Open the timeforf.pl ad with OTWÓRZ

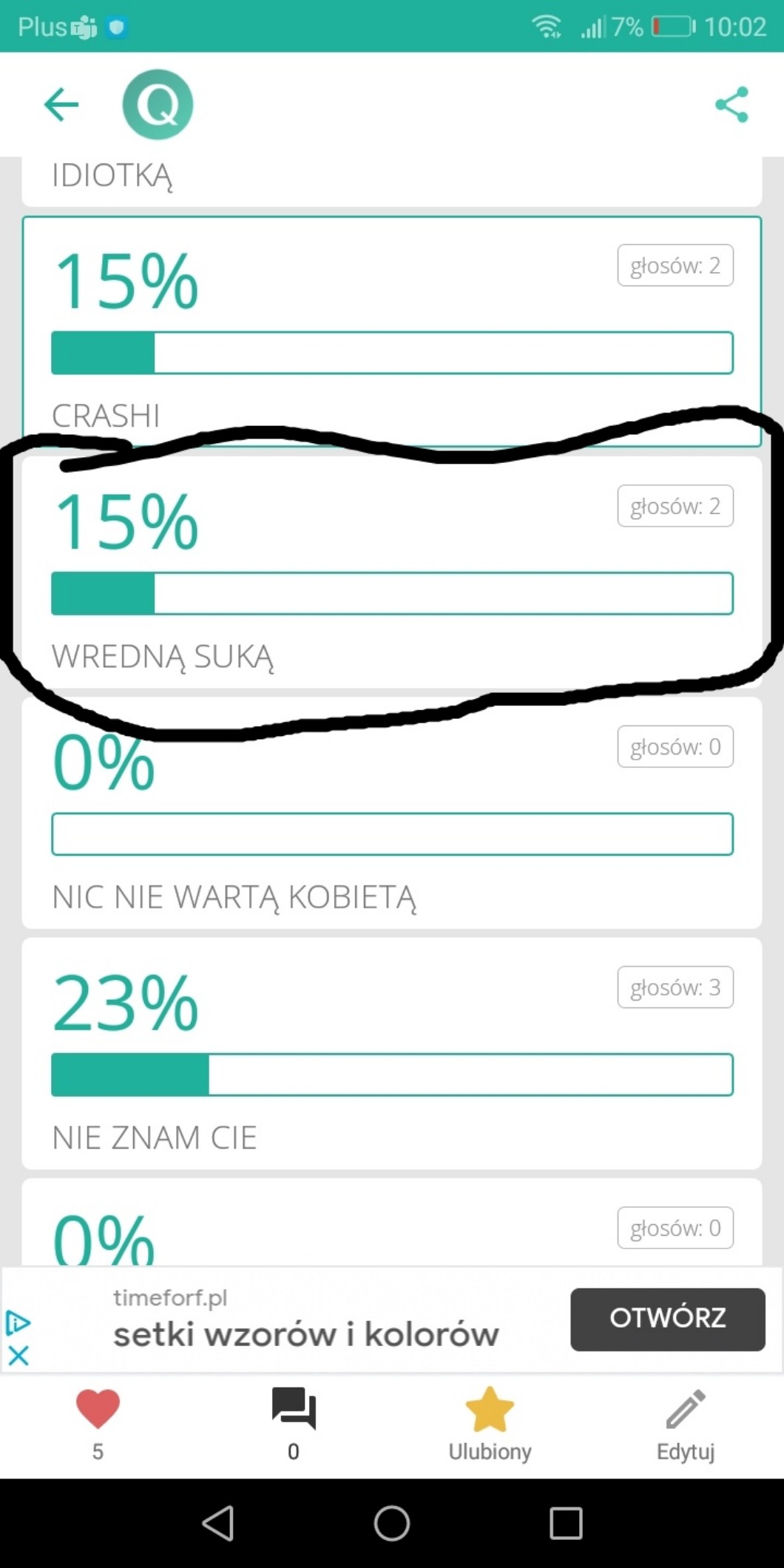[667, 1319]
